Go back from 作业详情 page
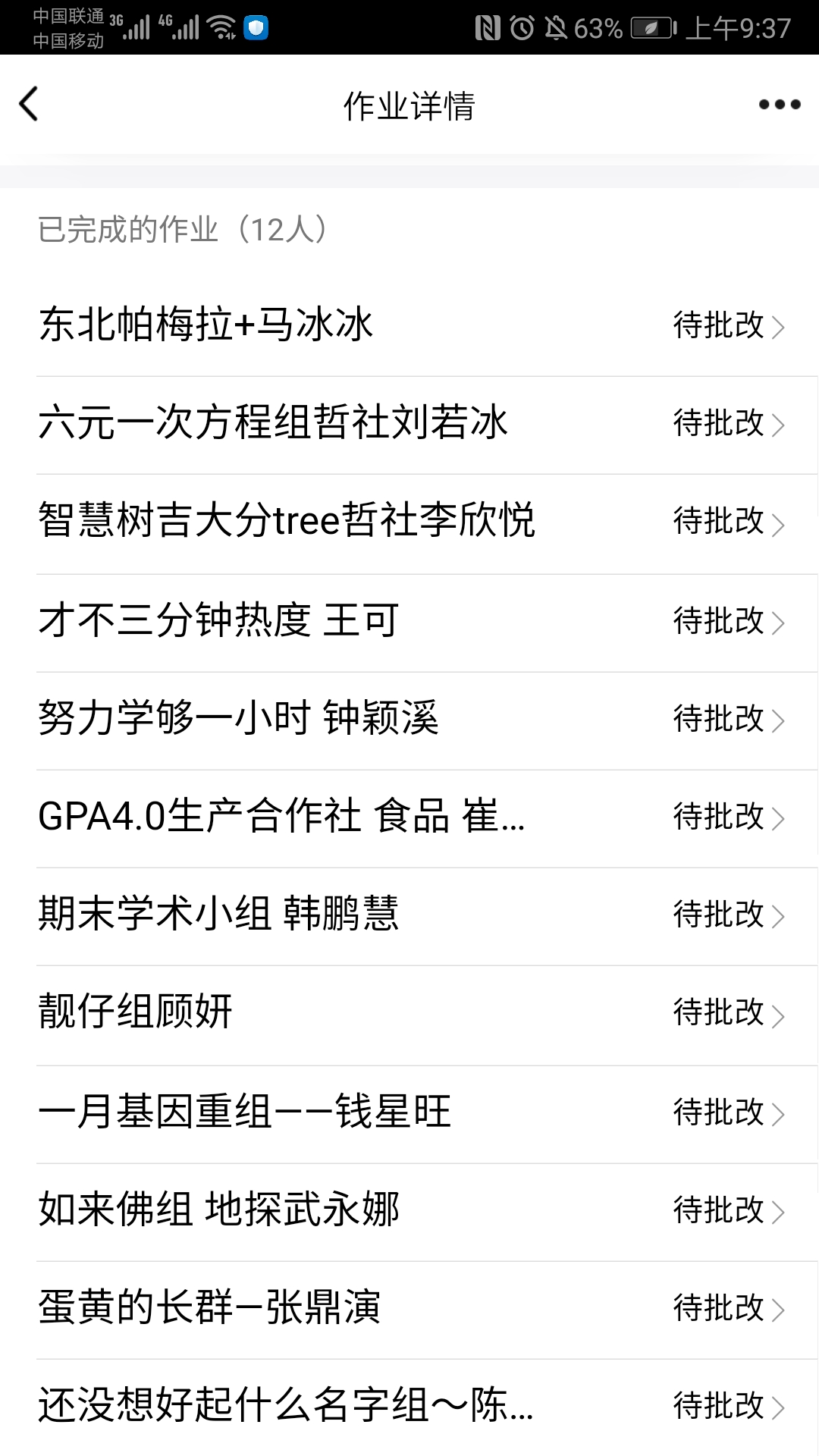Viewport: 819px width, 1456px height. [29, 105]
